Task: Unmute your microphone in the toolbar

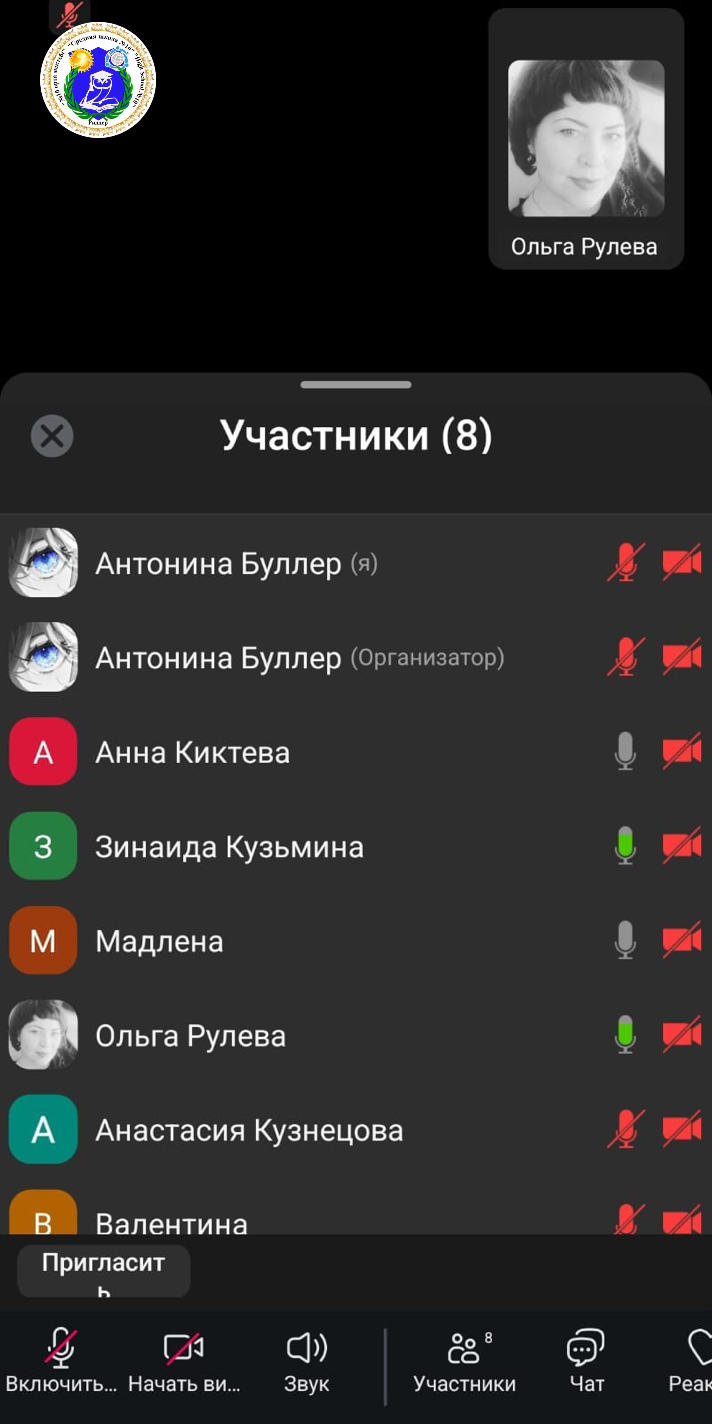Action: pos(61,1362)
